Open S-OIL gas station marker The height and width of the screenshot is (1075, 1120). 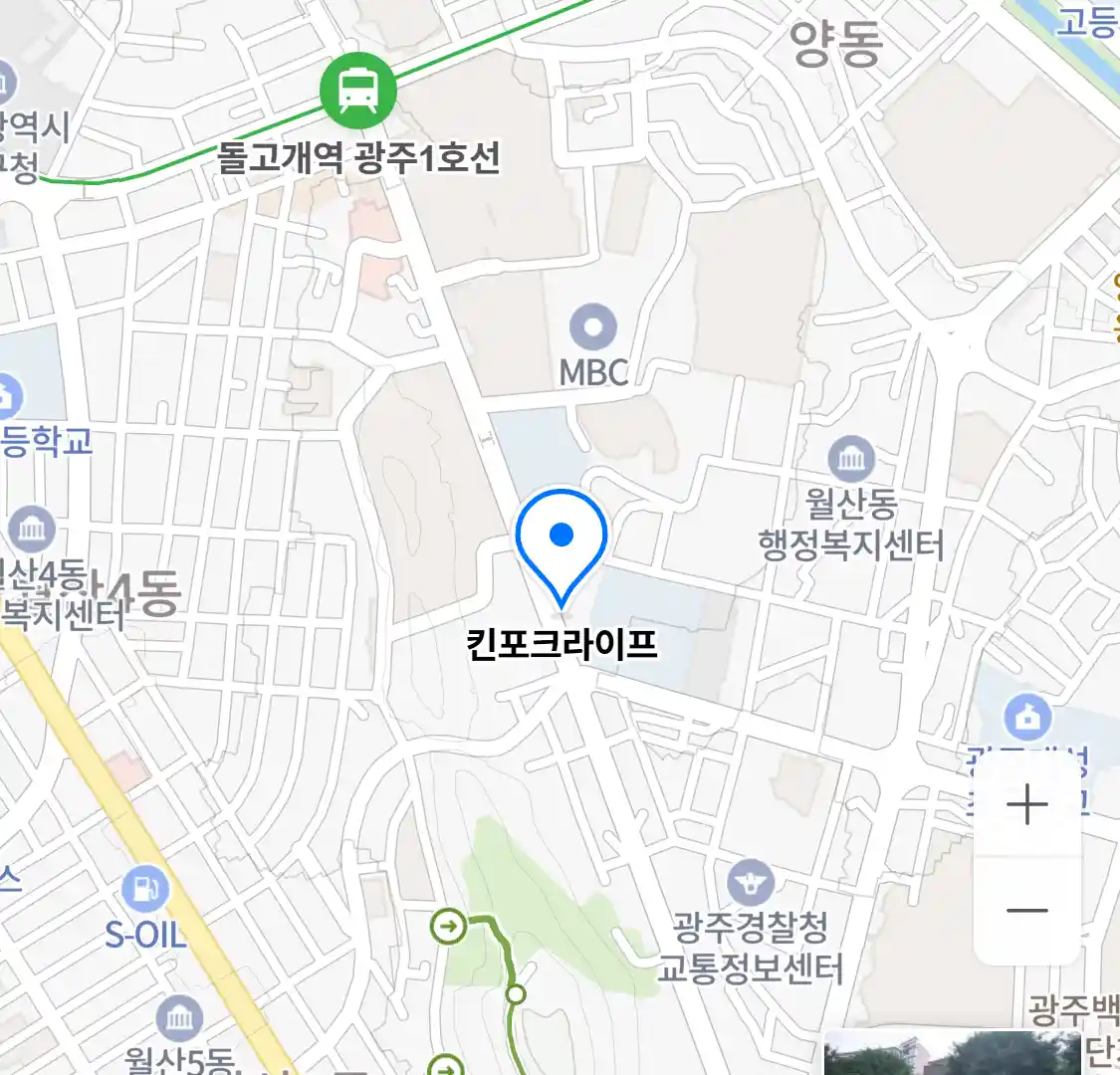[145, 890]
